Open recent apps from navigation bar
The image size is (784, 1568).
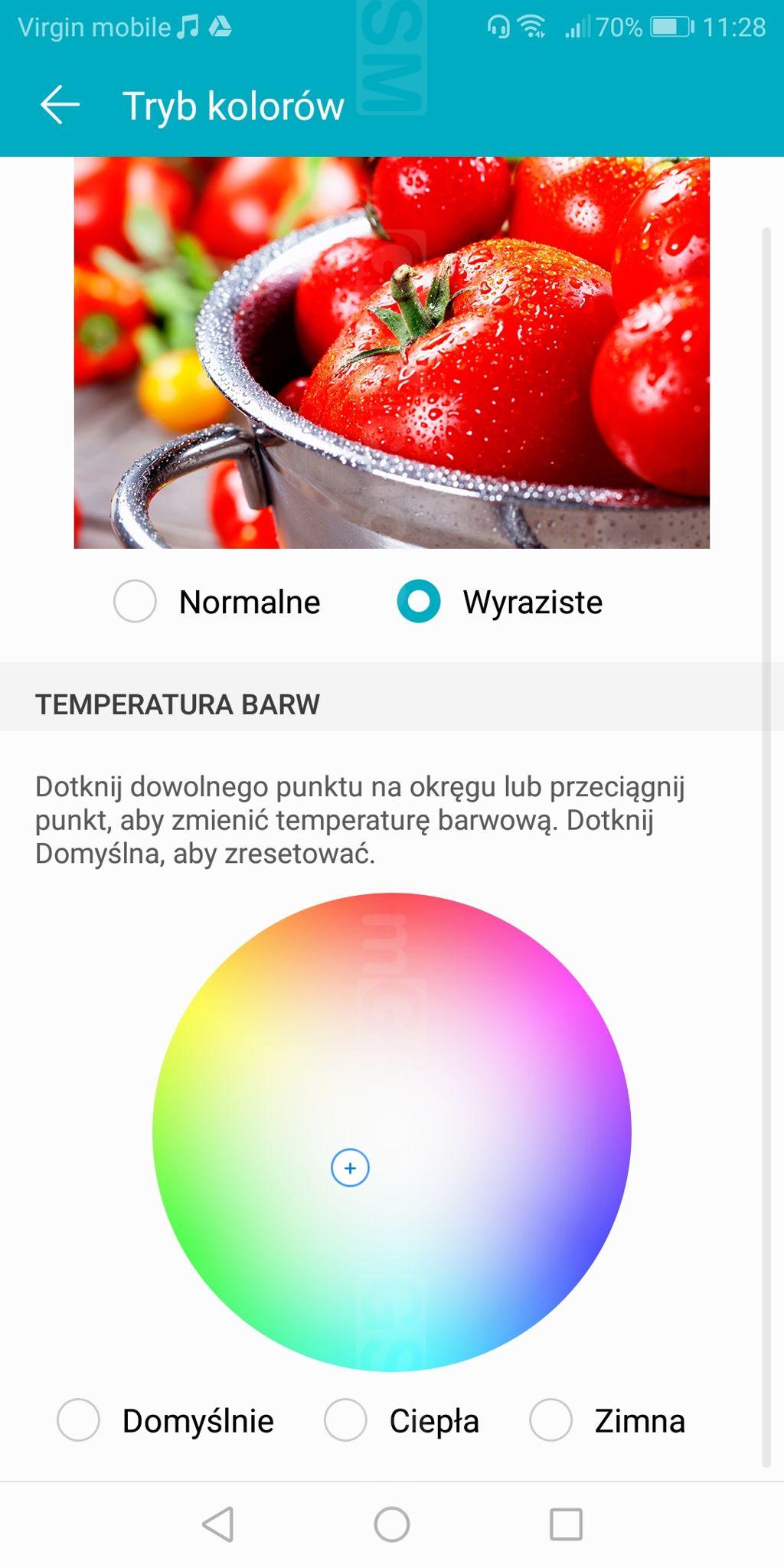(x=566, y=1524)
